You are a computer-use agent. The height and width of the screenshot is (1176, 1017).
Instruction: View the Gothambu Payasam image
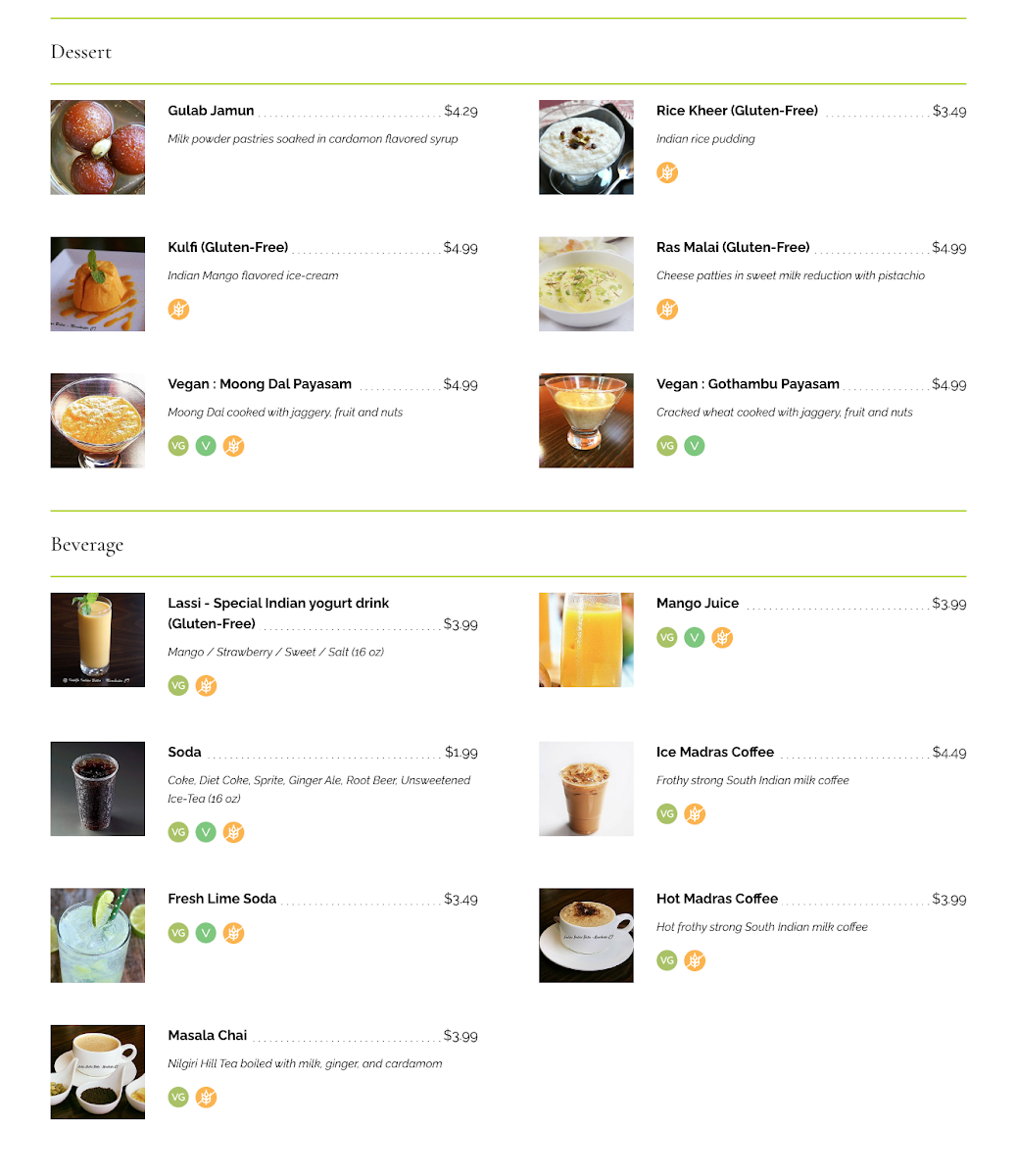[586, 420]
